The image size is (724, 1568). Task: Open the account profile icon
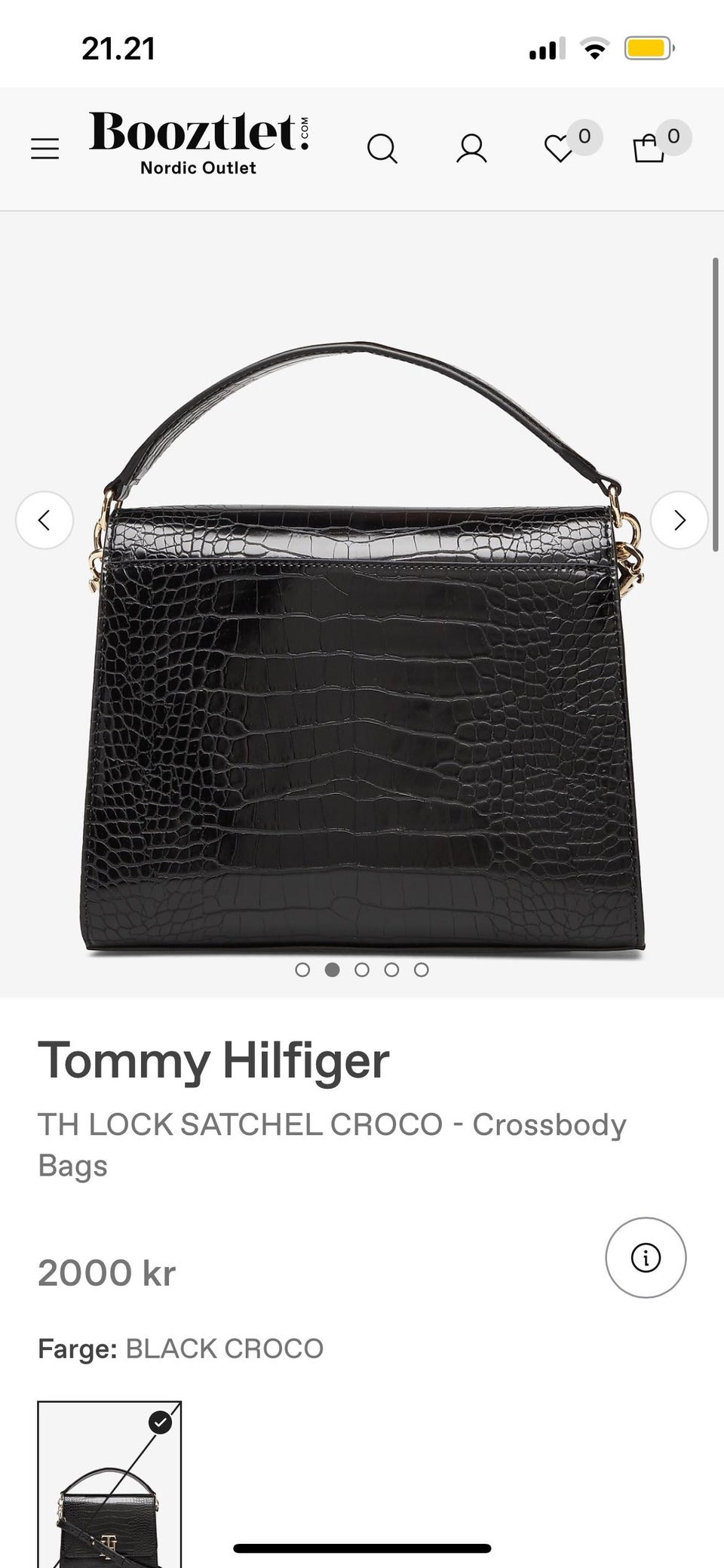click(x=471, y=149)
